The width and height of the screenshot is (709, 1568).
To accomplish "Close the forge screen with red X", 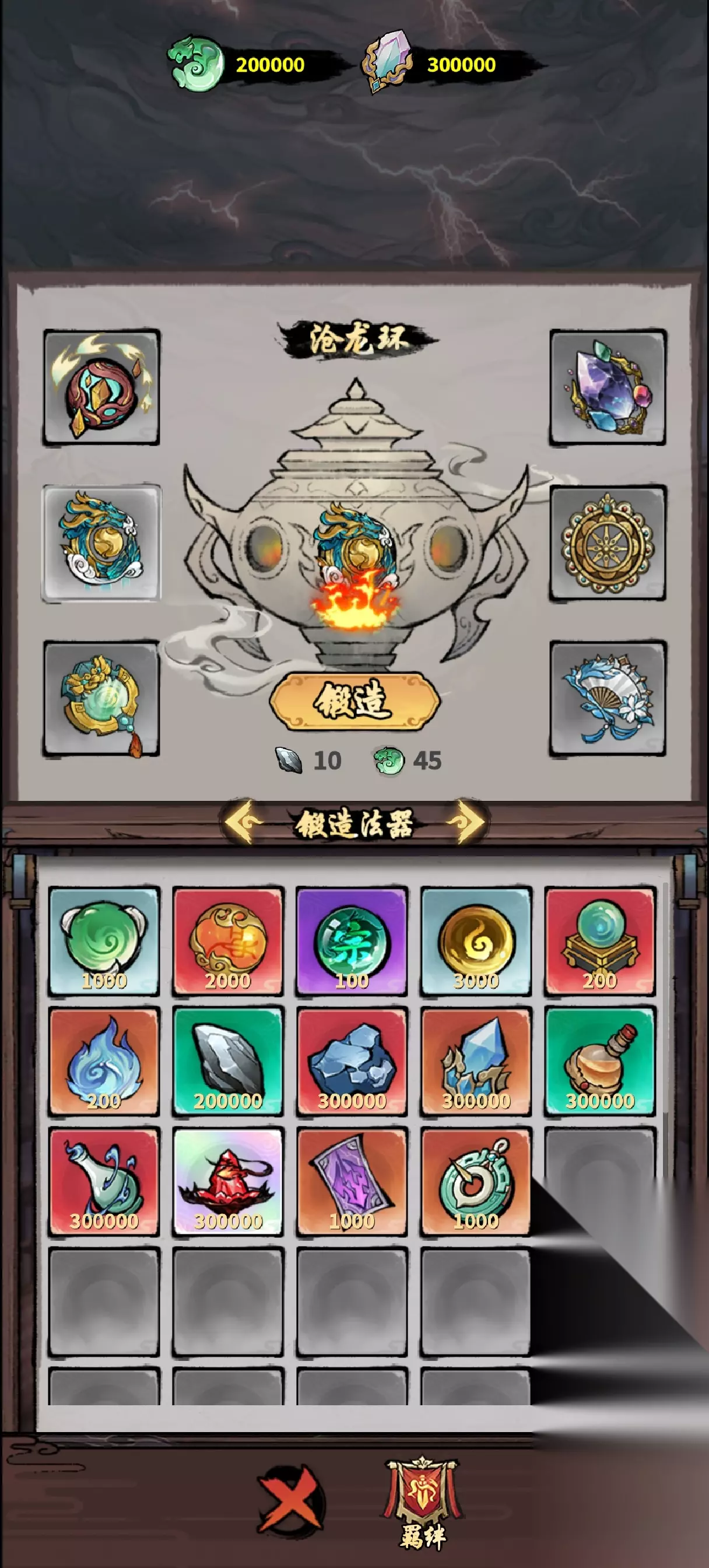I will pos(292,1501).
